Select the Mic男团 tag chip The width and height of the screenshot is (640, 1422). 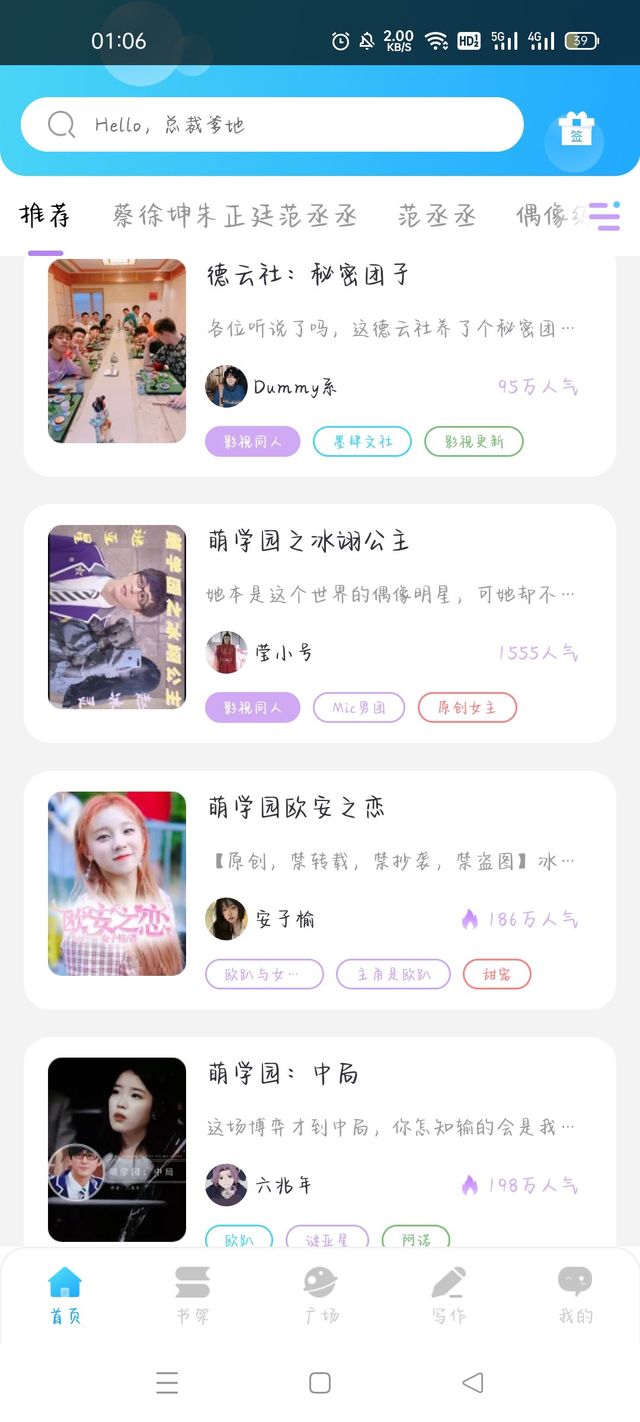coord(359,708)
